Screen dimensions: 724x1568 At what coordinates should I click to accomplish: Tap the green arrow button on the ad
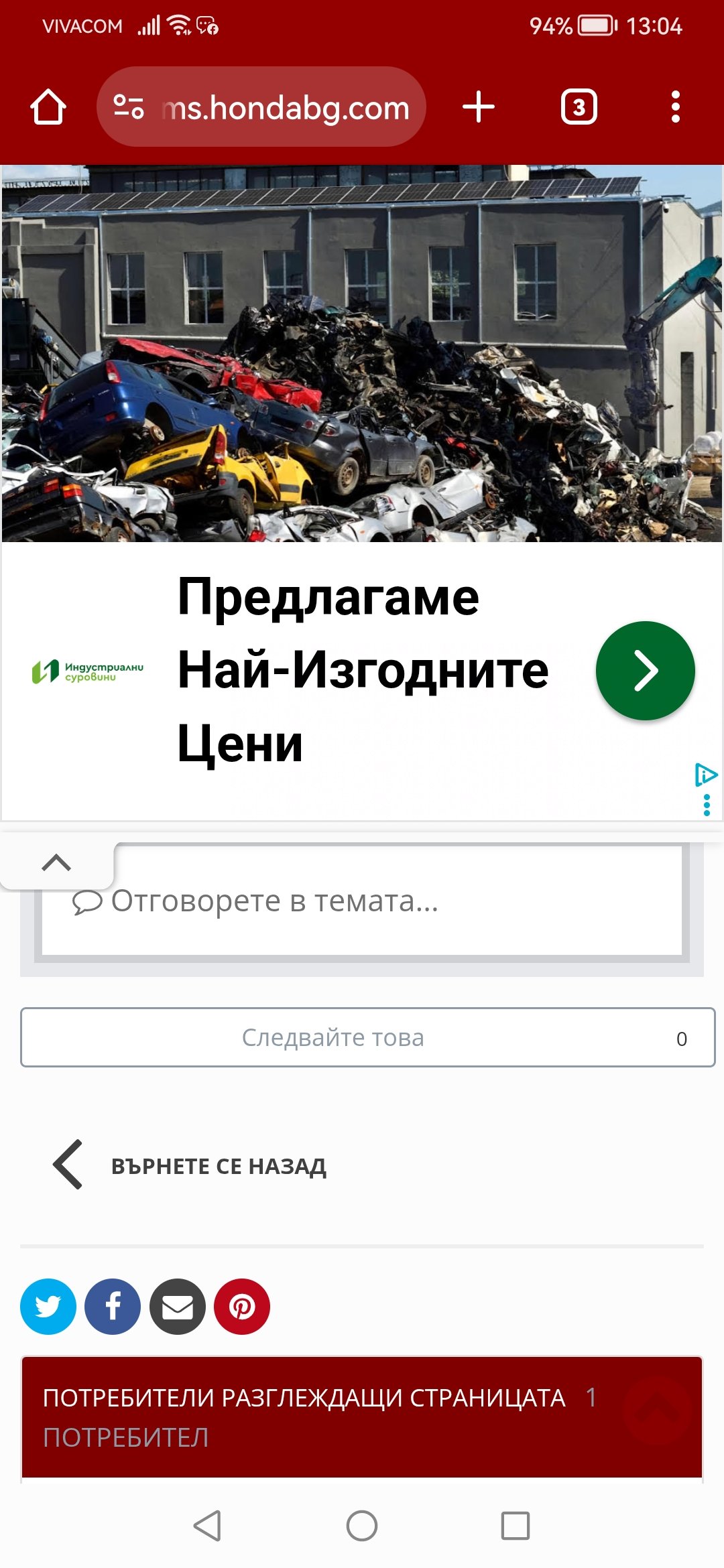click(x=646, y=671)
